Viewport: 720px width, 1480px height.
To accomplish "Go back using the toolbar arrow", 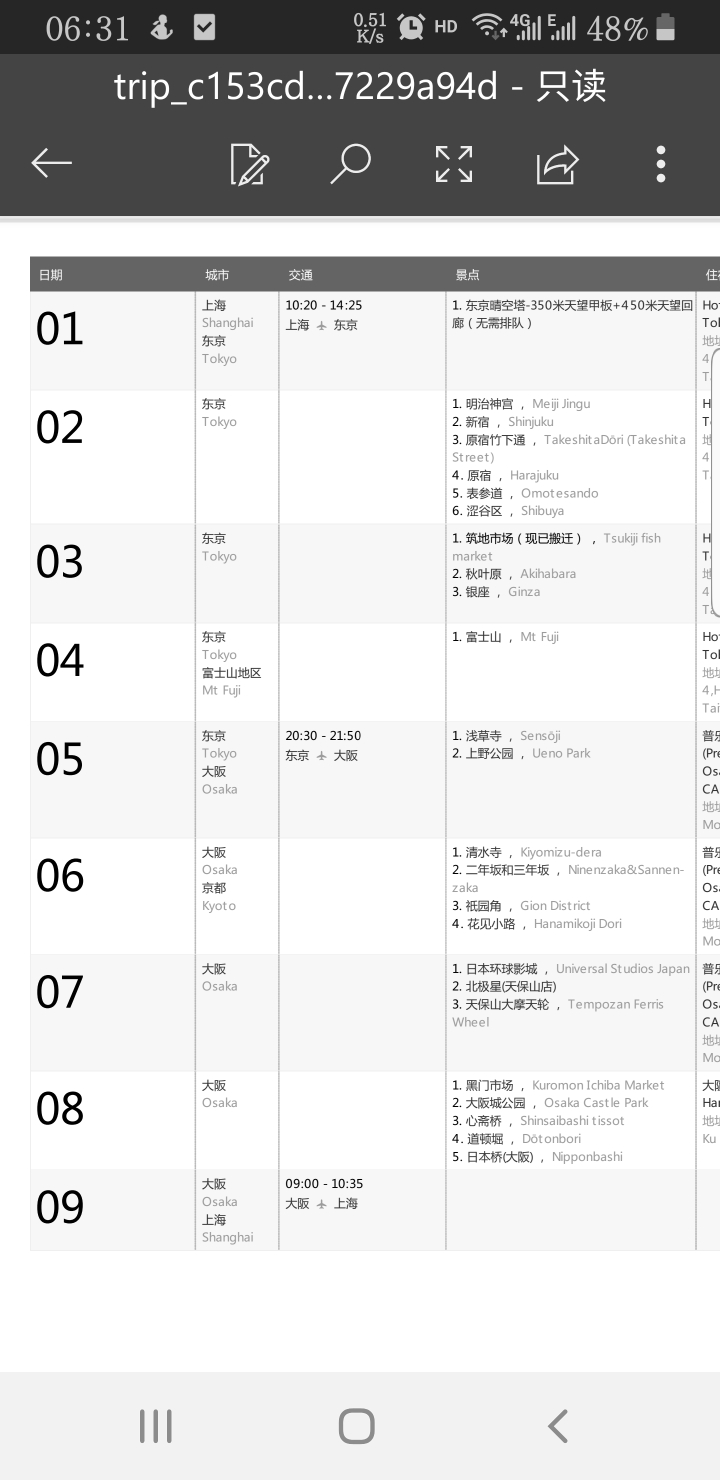I will coord(51,163).
